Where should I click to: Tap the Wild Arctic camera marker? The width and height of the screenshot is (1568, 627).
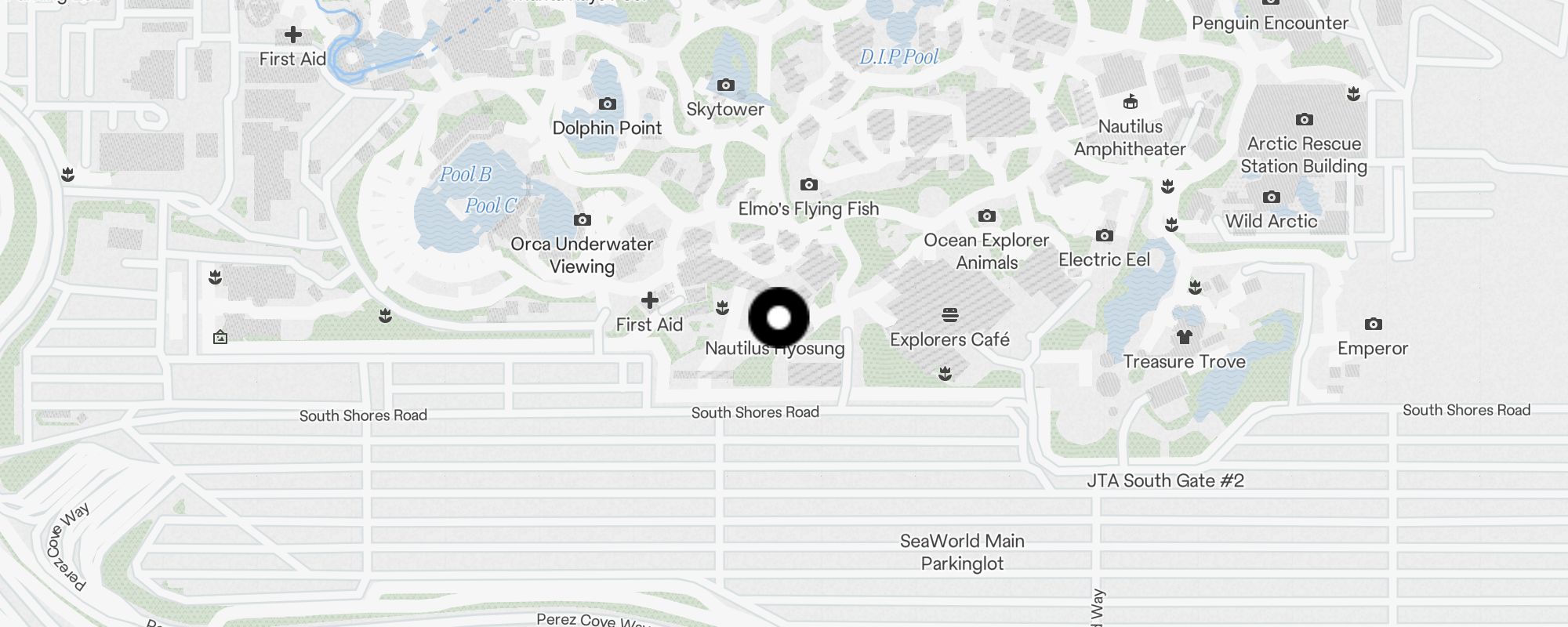pyautogui.click(x=1271, y=197)
